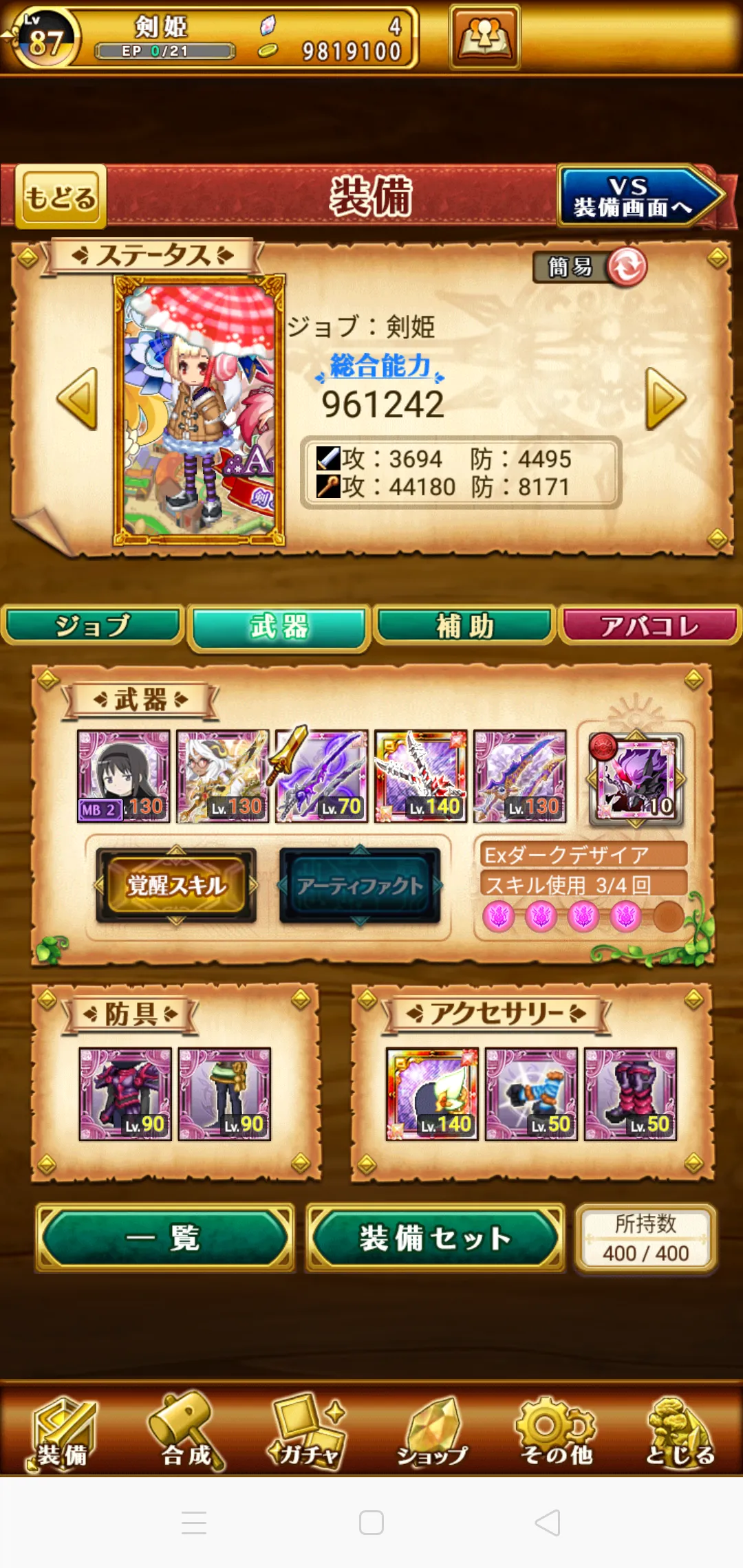
Task: Tap the もどる back button
Action: 61,197
